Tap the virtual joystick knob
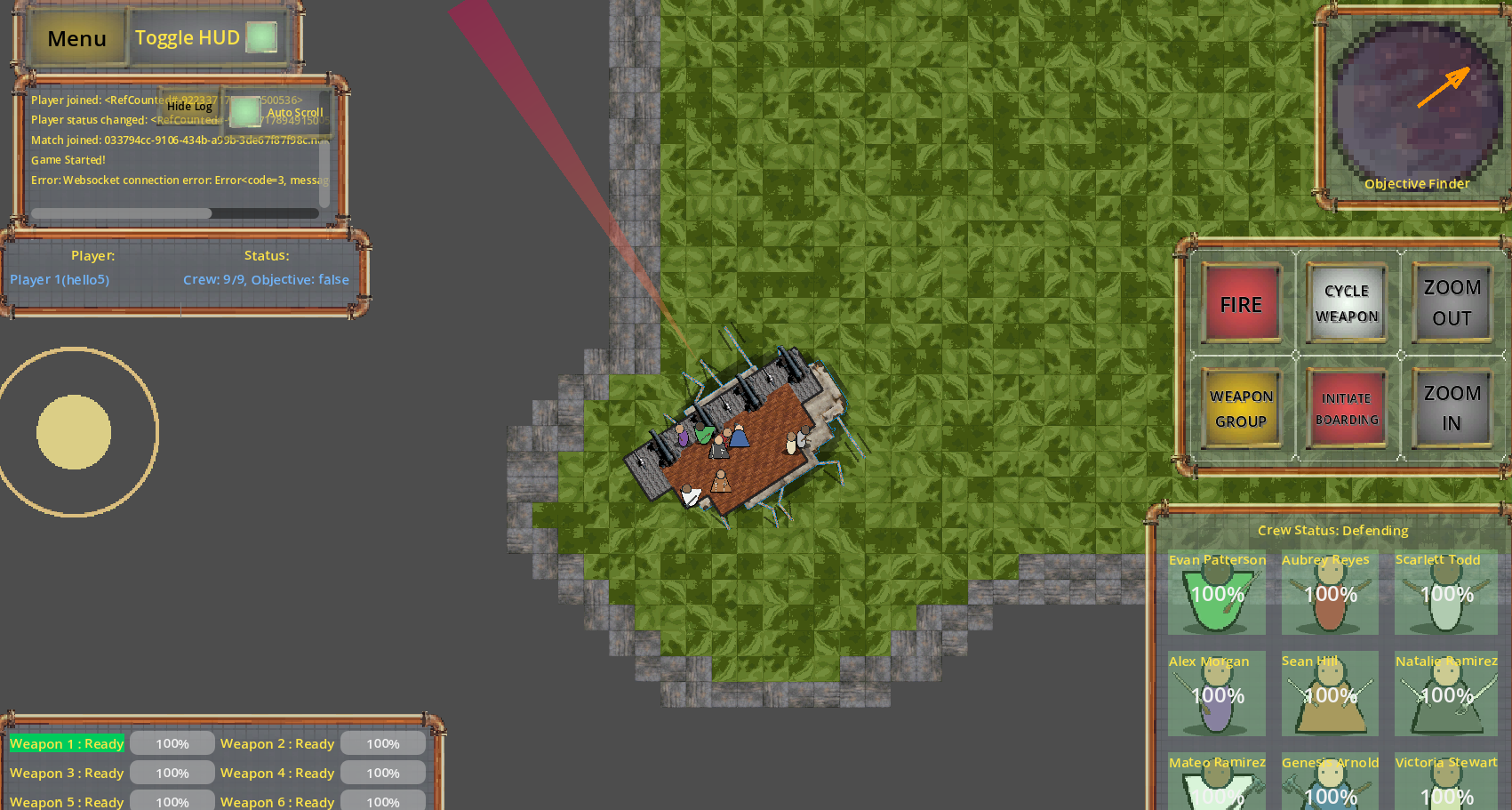The image size is (1512, 810). tap(74, 432)
